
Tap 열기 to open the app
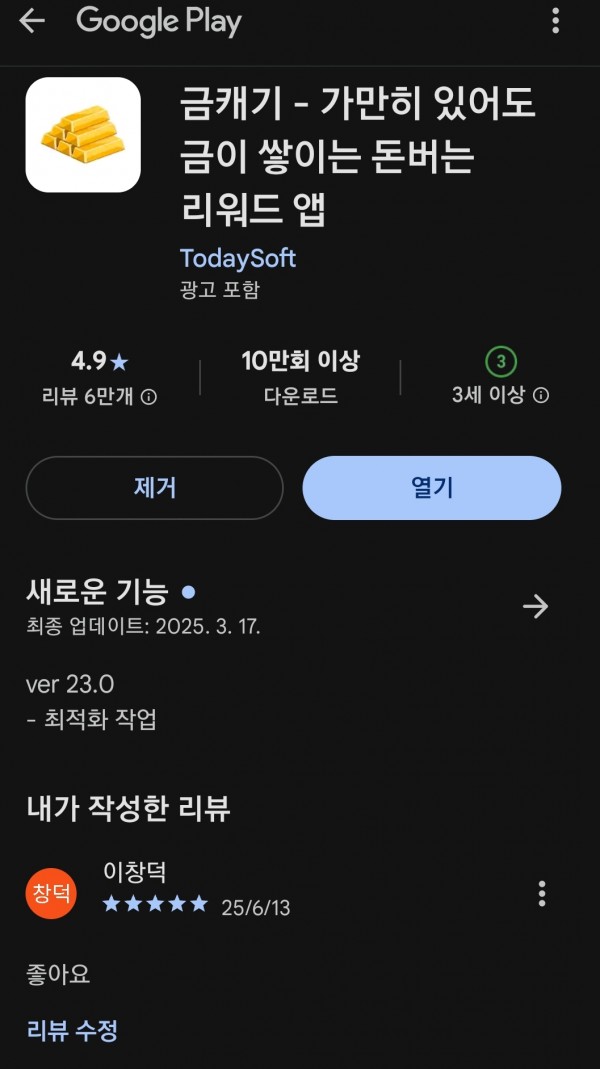(432, 488)
